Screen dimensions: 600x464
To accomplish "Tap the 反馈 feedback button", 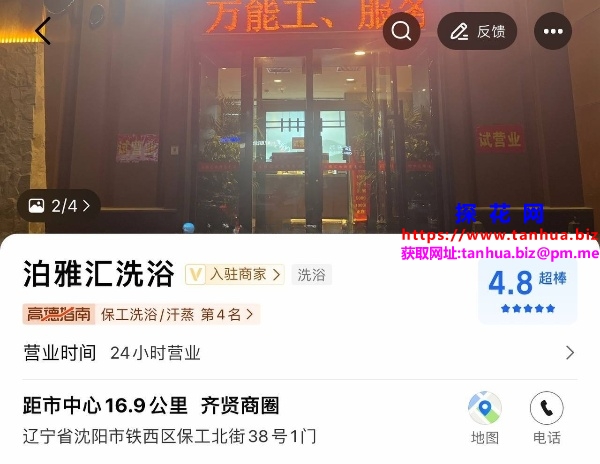I will tap(477, 31).
